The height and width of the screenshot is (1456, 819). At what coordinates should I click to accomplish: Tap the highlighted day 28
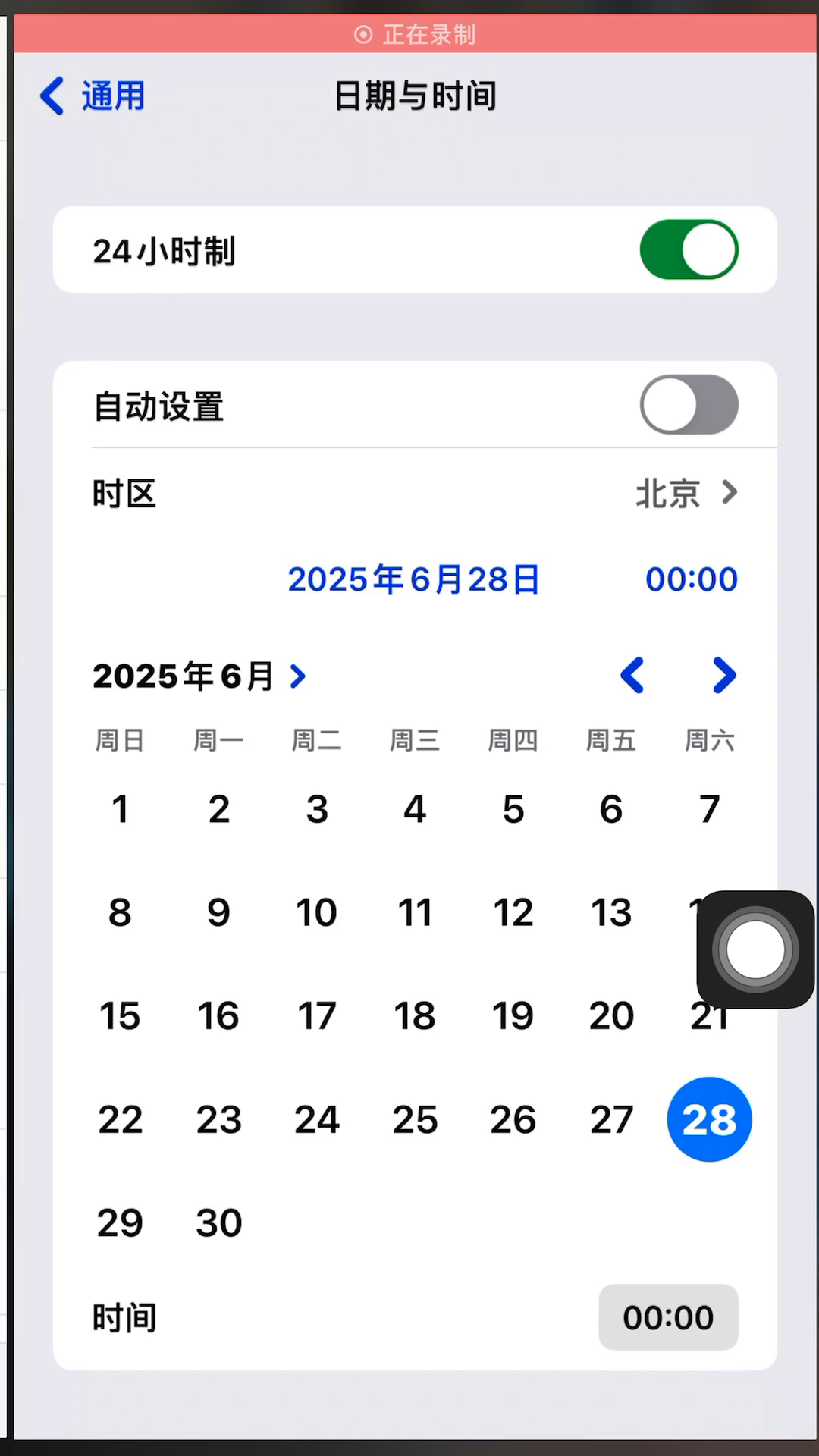709,1119
